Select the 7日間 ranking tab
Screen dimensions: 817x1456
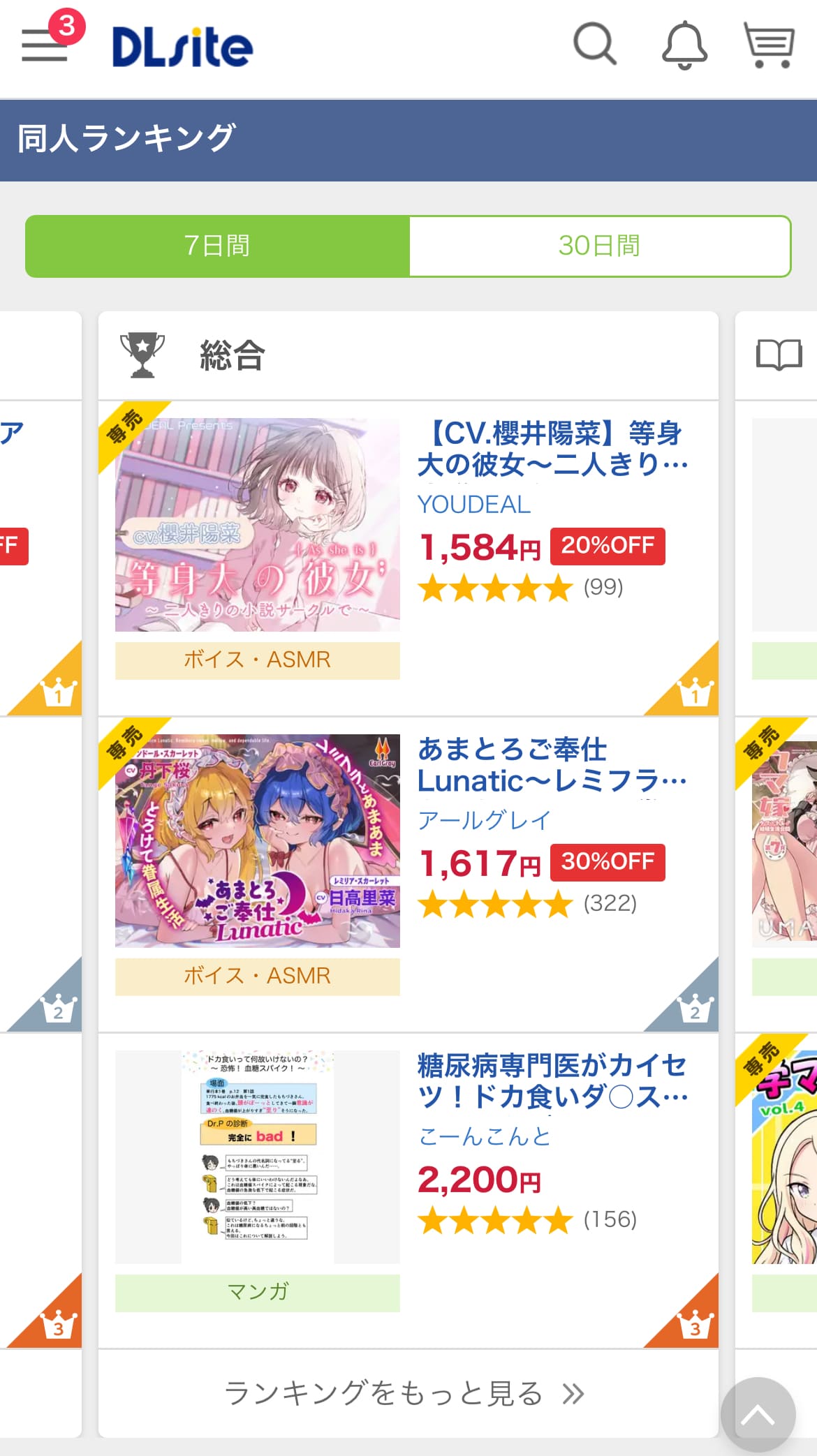point(217,246)
